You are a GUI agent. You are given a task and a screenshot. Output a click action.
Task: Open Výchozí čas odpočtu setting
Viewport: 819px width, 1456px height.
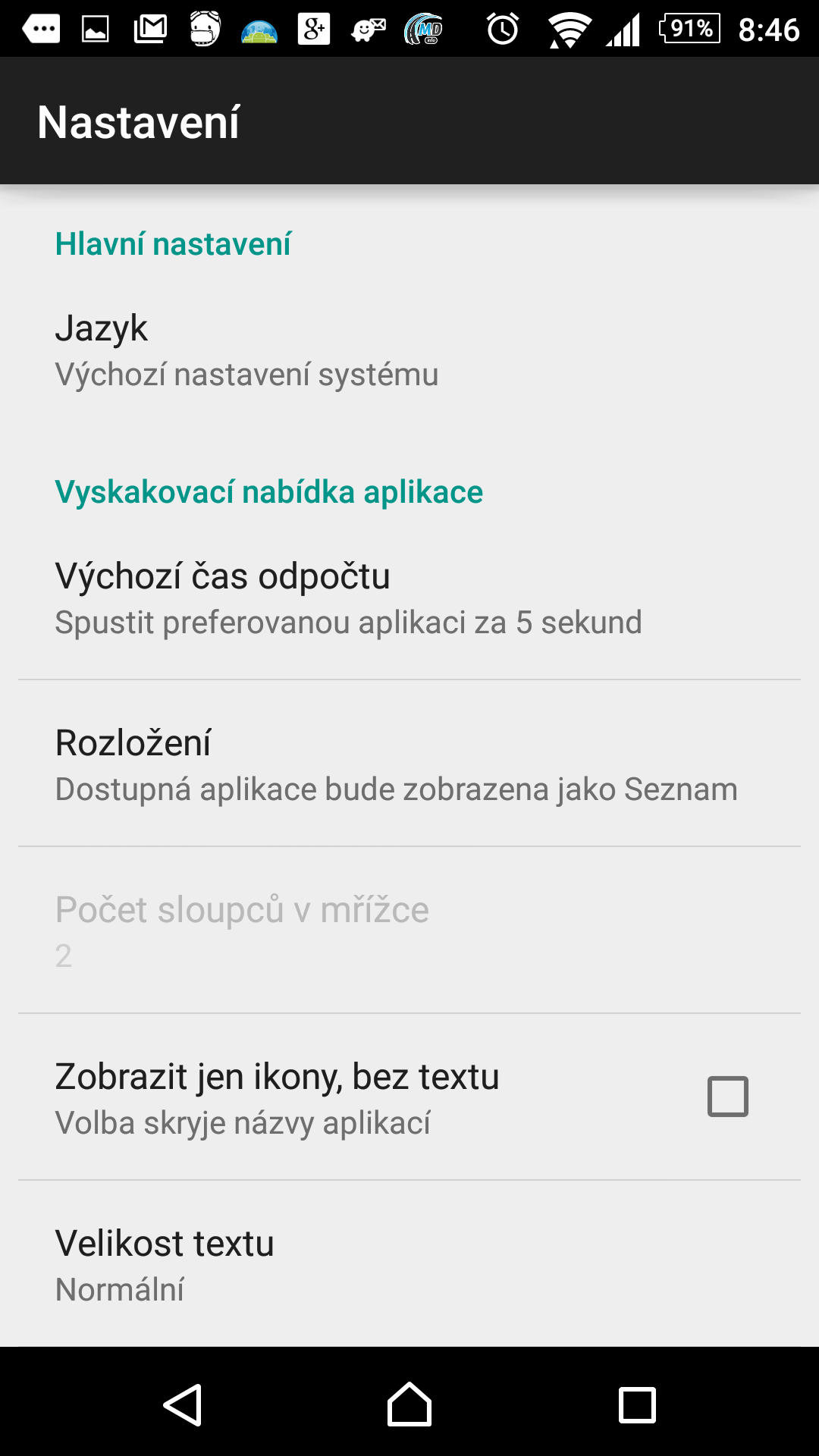coord(409,598)
